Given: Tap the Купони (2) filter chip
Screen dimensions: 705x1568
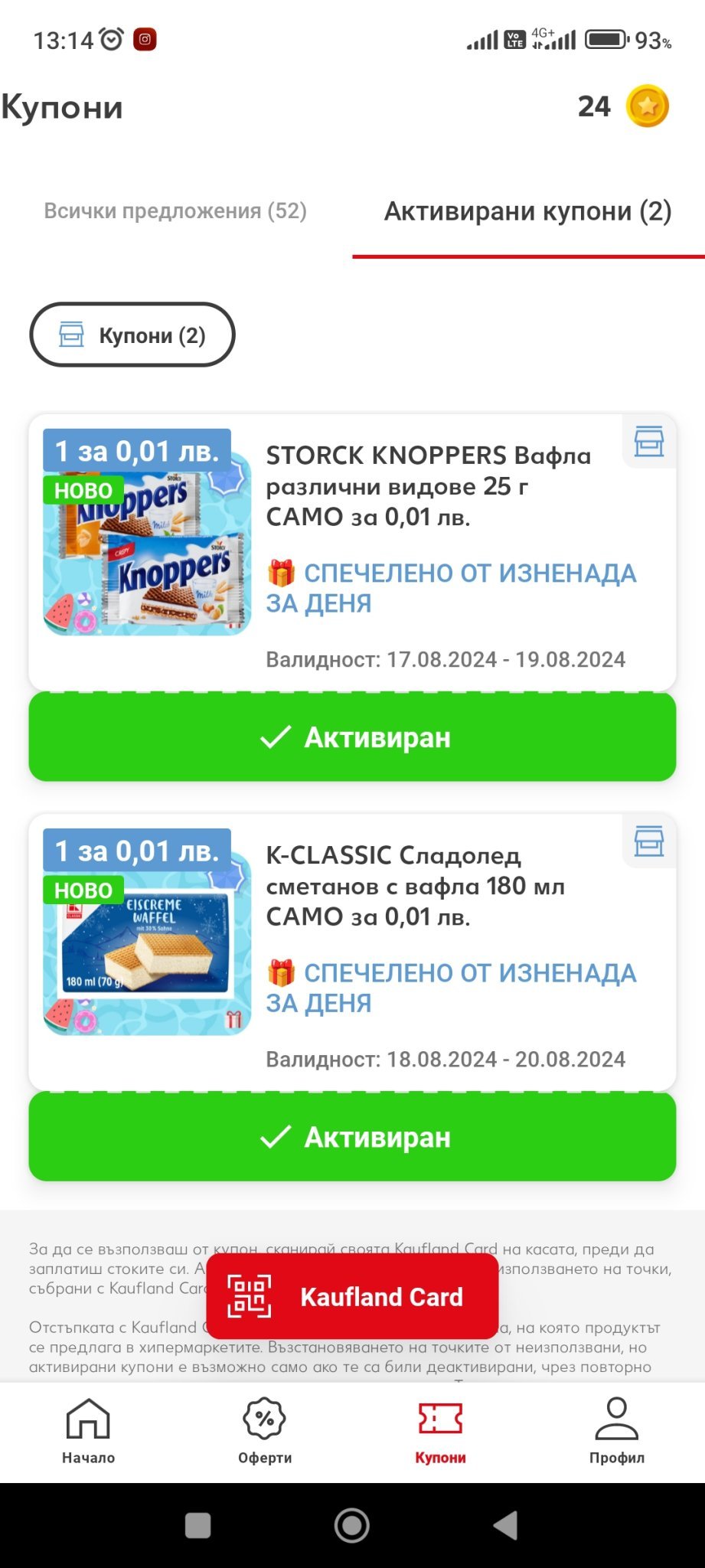Looking at the screenshot, I should click(x=132, y=335).
